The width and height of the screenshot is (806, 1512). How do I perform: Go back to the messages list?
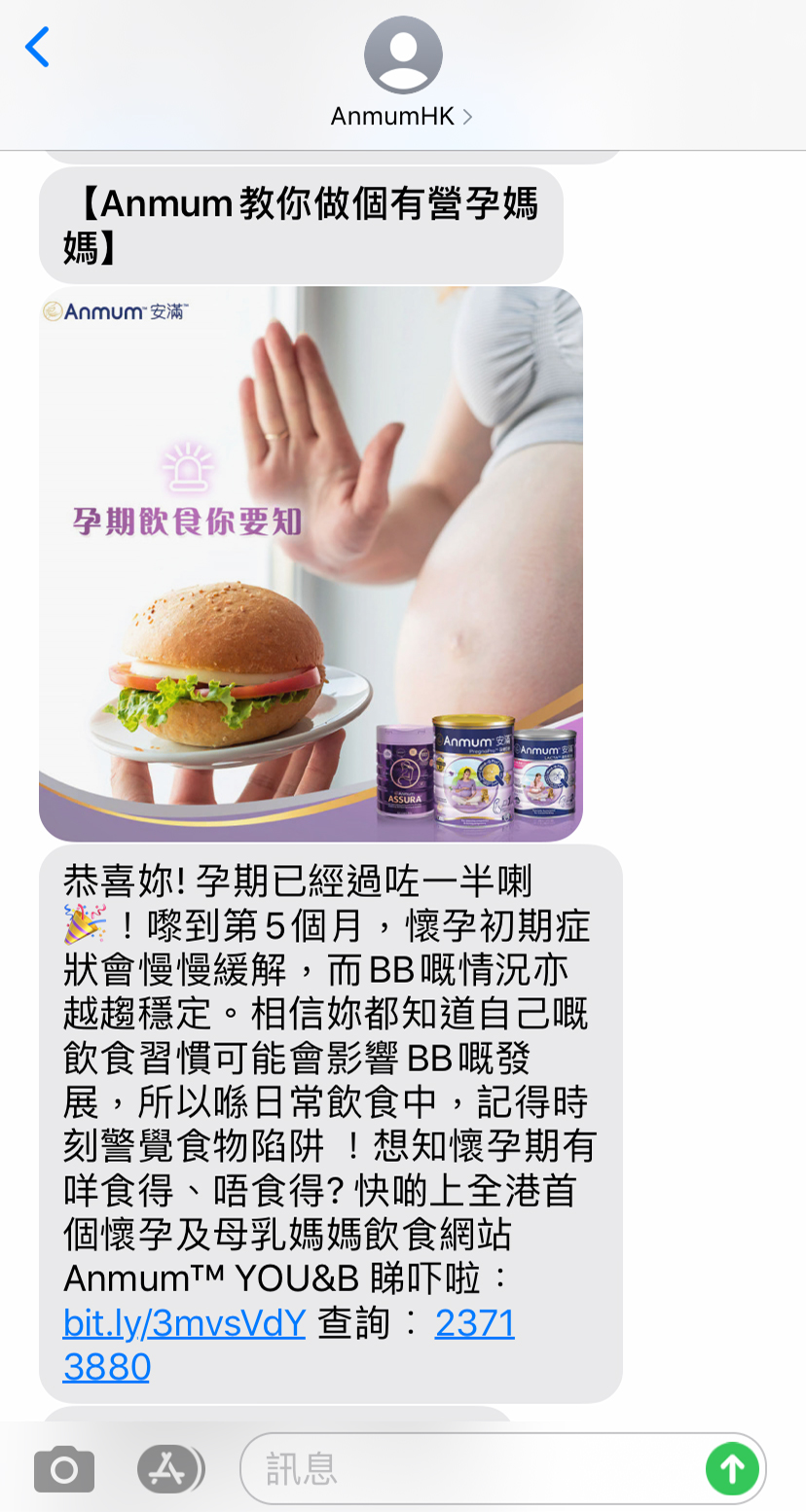(x=37, y=47)
